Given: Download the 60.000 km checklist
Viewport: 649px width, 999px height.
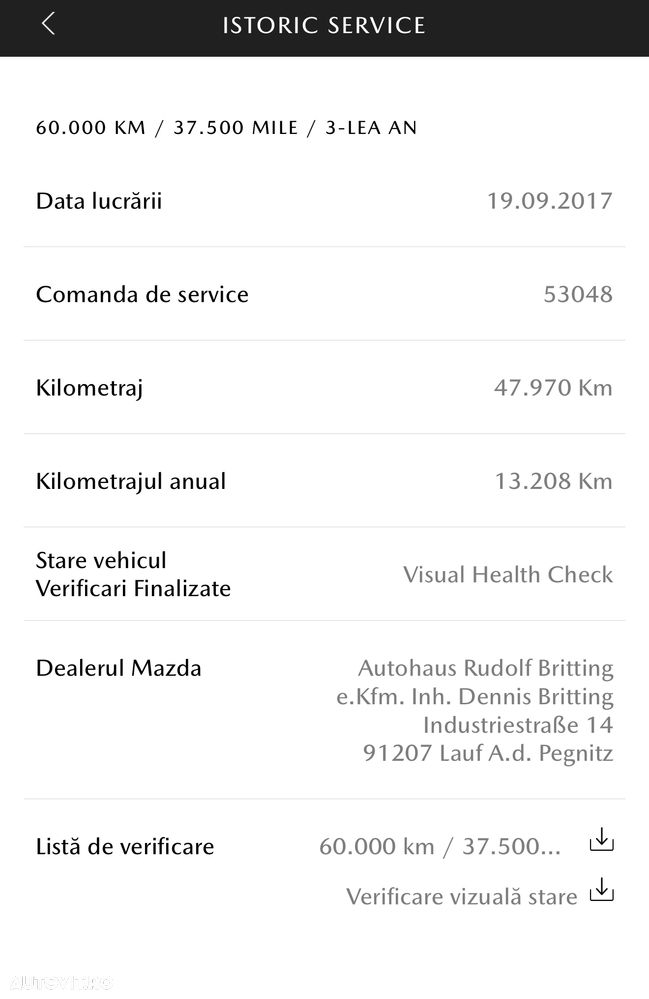Looking at the screenshot, I should pos(601,841).
